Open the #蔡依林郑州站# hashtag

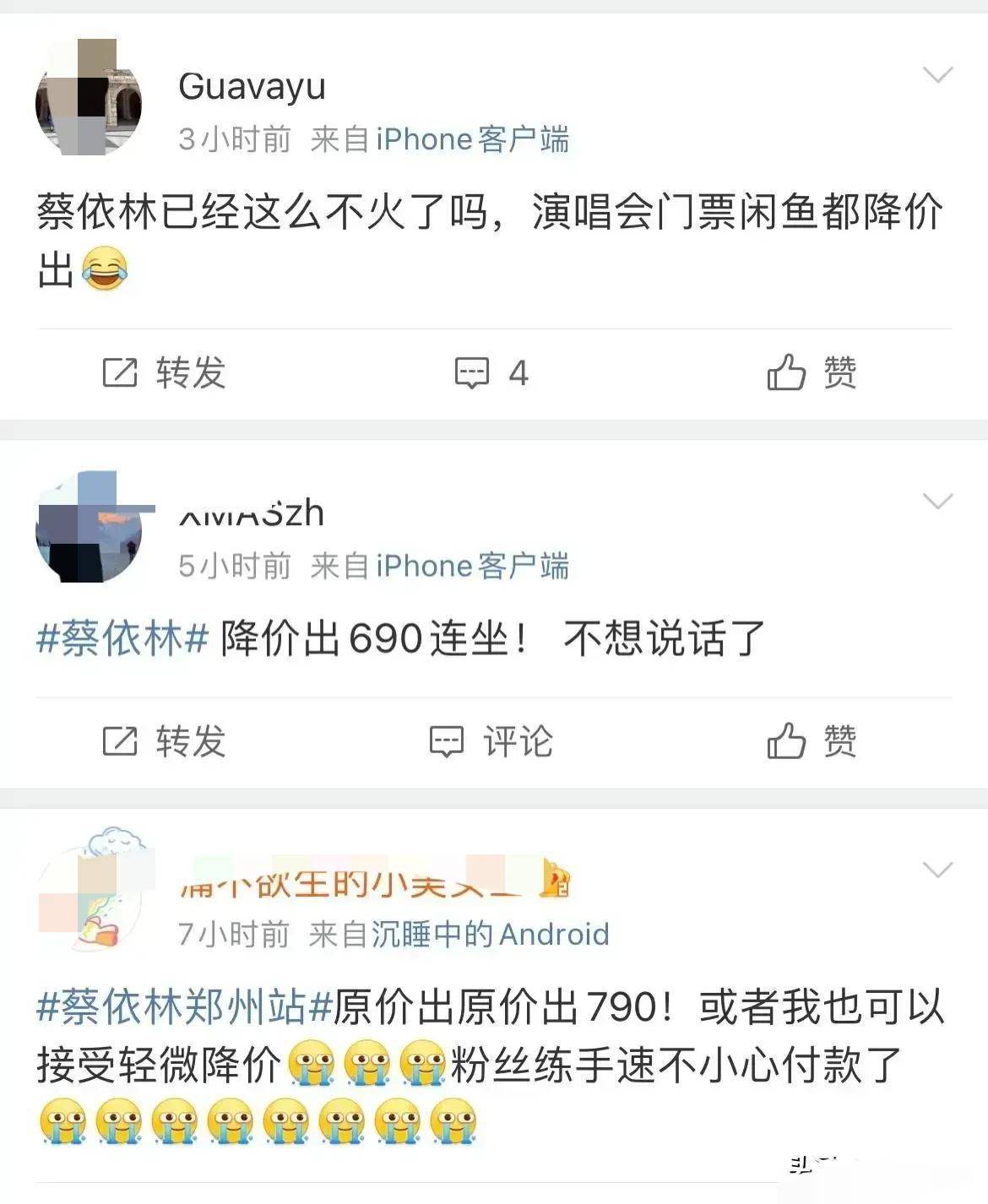point(184,1006)
